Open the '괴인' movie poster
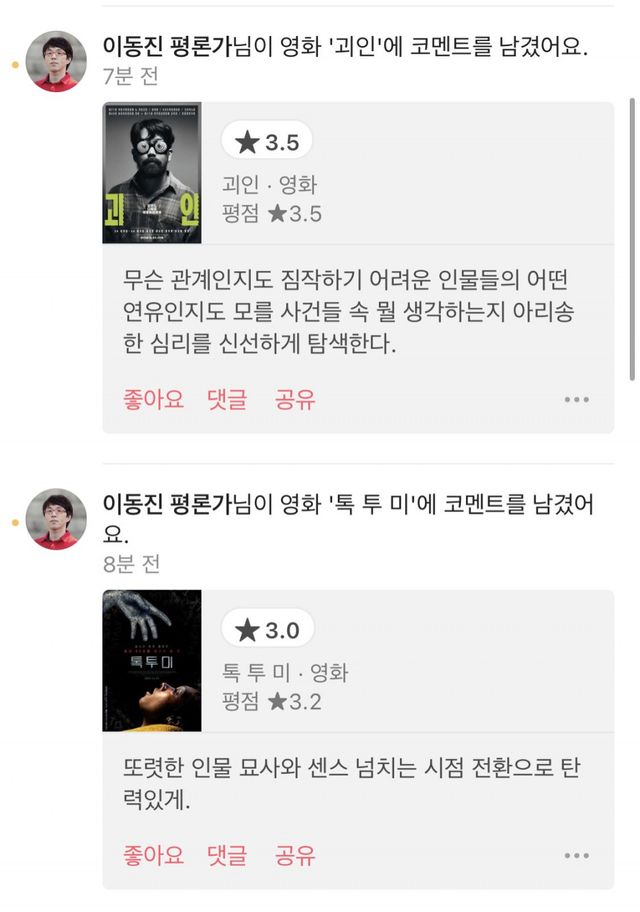Viewport: 640px width, 912px height. (x=152, y=173)
